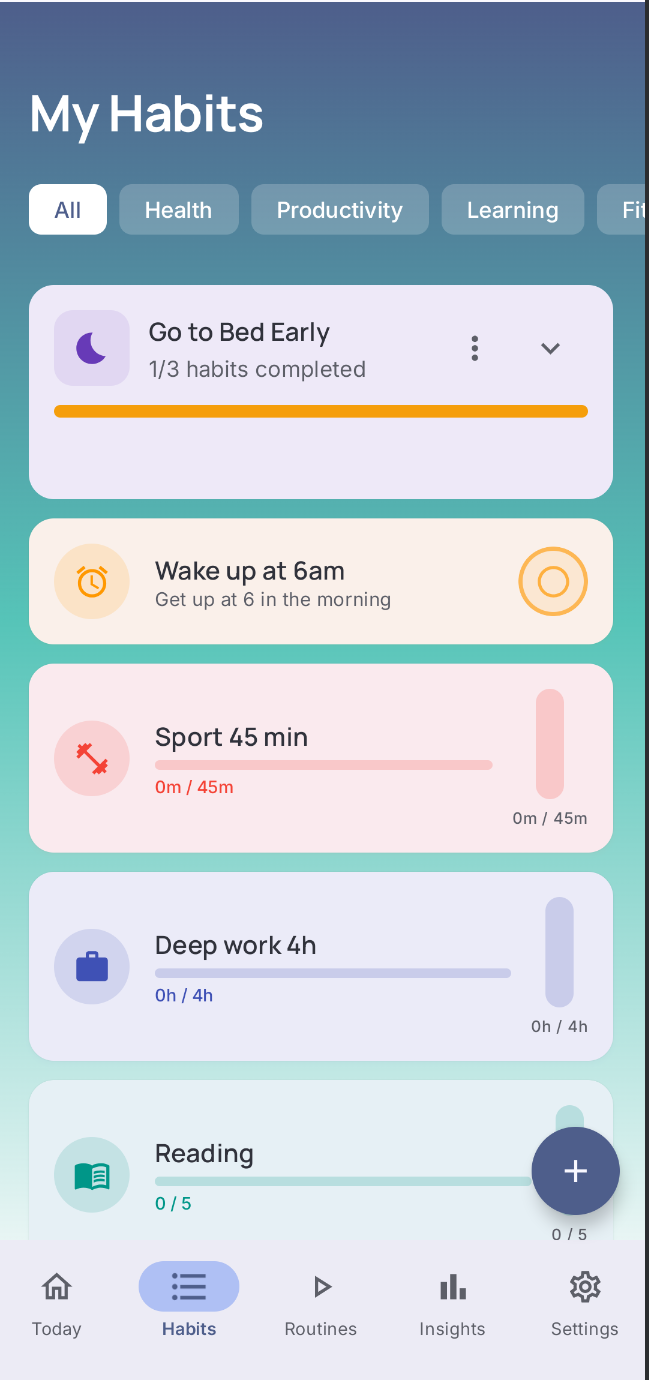Expand the Go to Bed Early group

550,348
